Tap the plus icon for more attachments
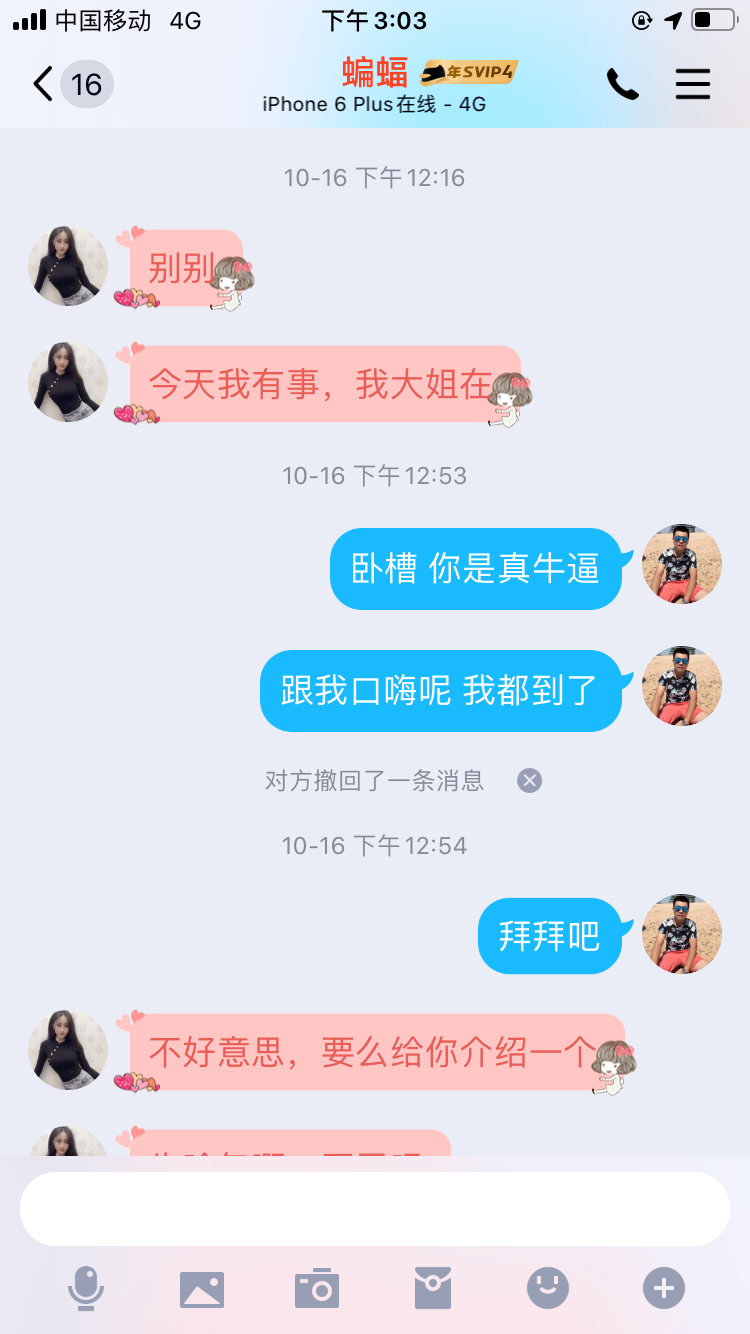Screen dimensions: 750x1334 coord(662,1288)
